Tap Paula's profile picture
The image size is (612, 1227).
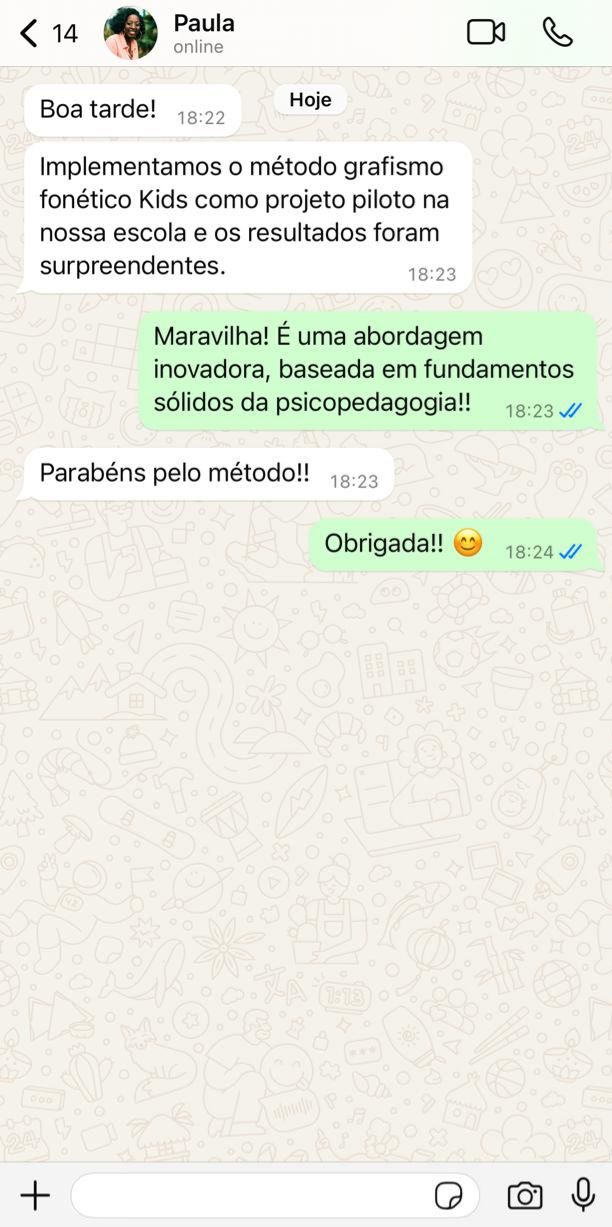(131, 33)
